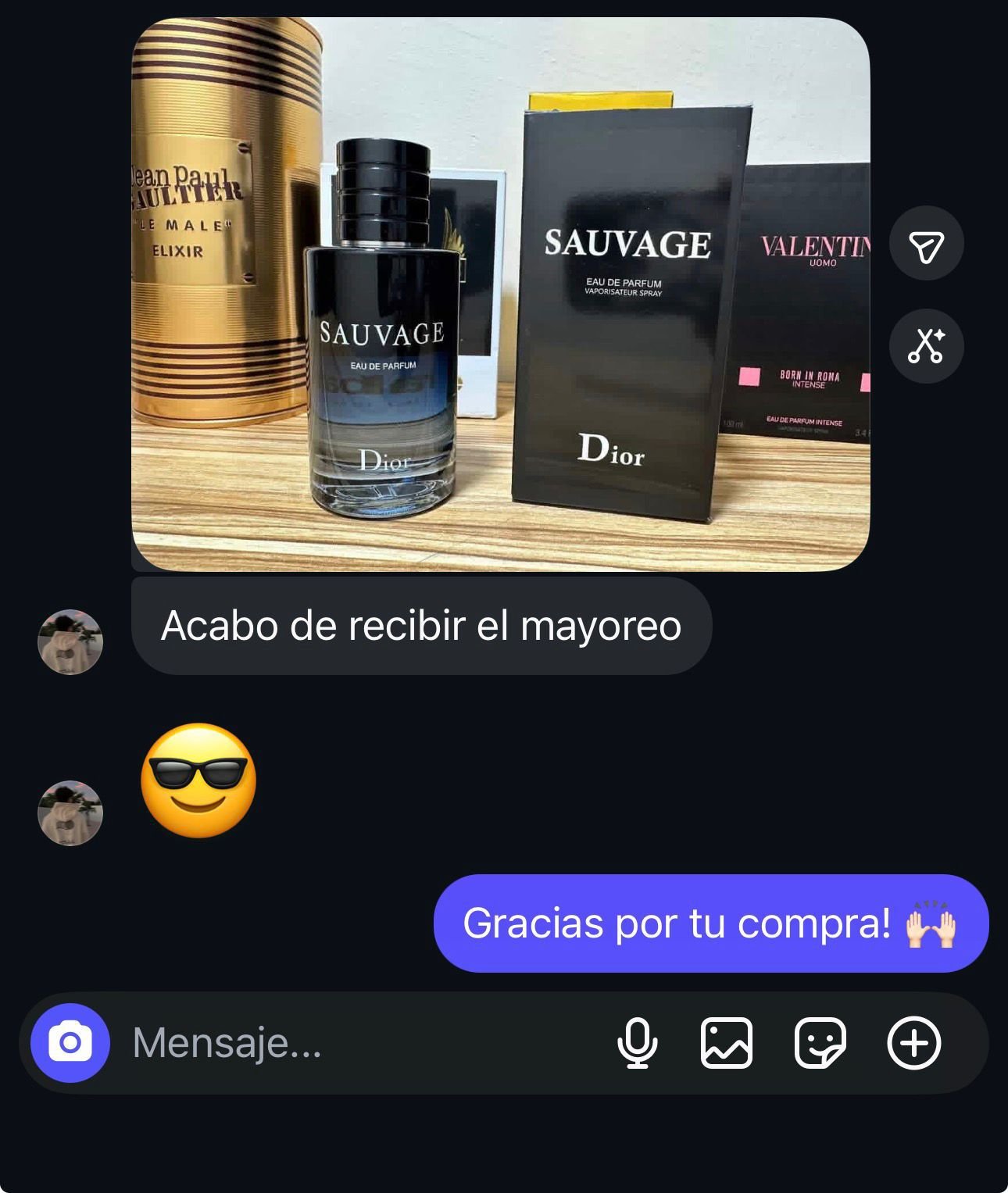This screenshot has width=1008, height=1193.
Task: Open the perfume photo in the chat
Action: click(500, 294)
